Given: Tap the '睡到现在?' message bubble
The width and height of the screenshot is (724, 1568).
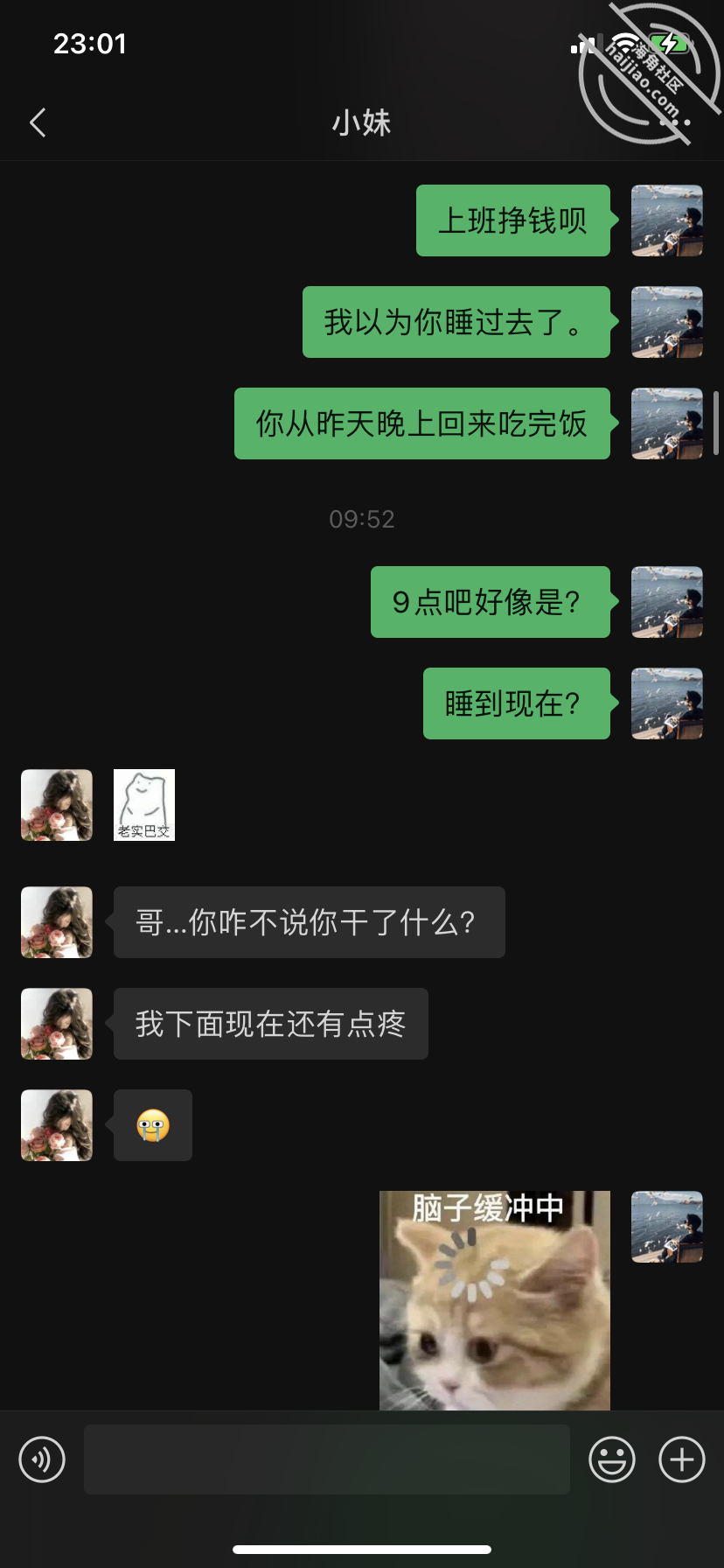Looking at the screenshot, I should pyautogui.click(x=516, y=703).
